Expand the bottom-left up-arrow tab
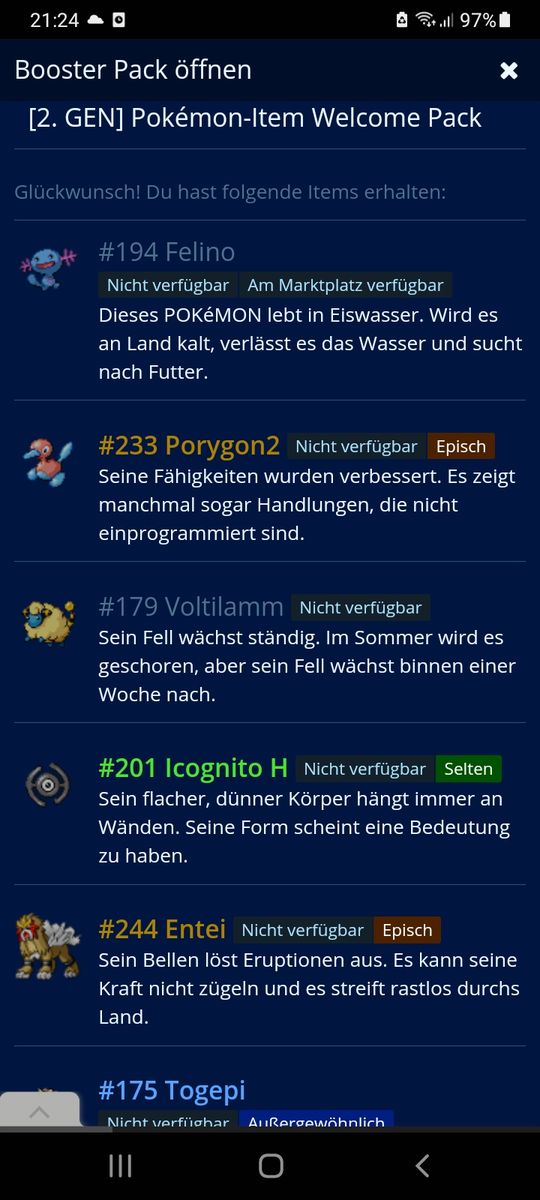 [39, 1111]
